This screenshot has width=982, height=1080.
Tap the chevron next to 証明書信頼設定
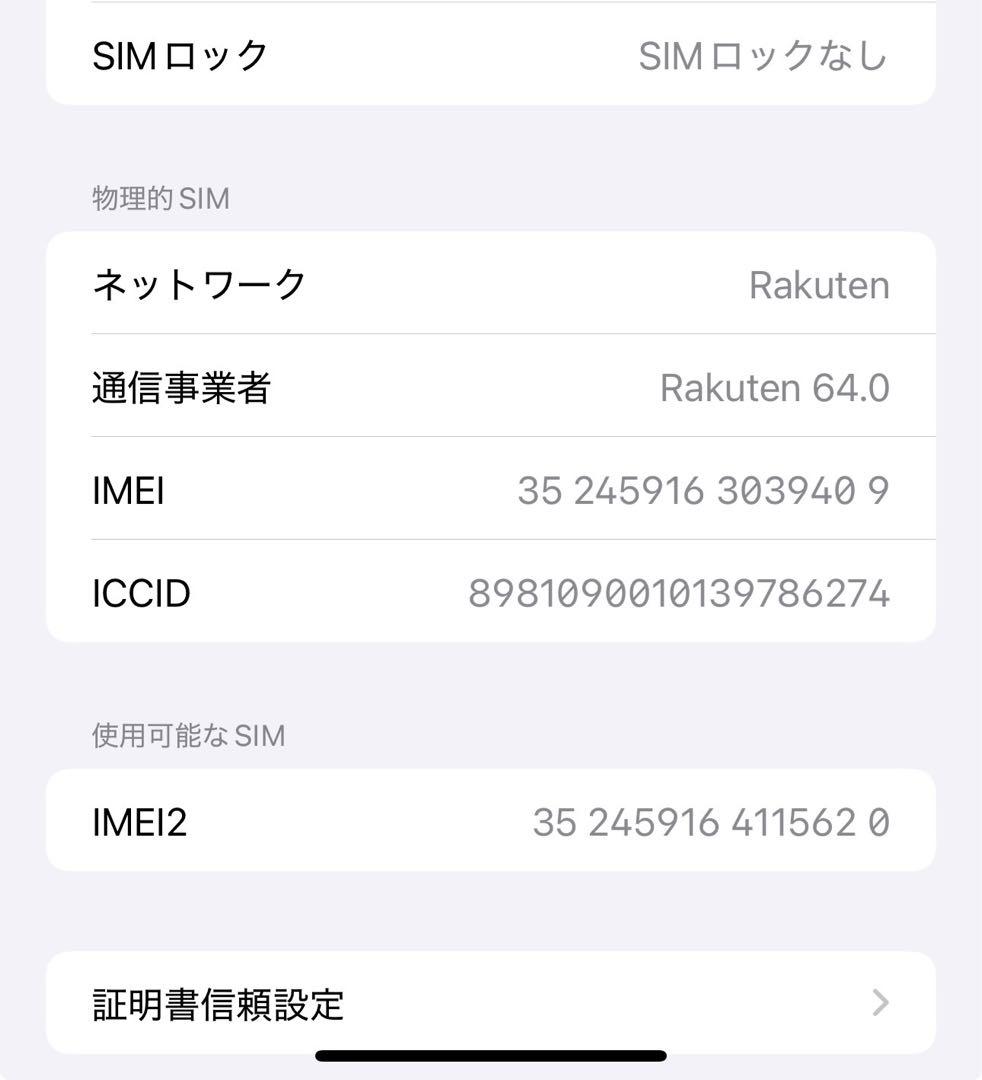tap(878, 1002)
